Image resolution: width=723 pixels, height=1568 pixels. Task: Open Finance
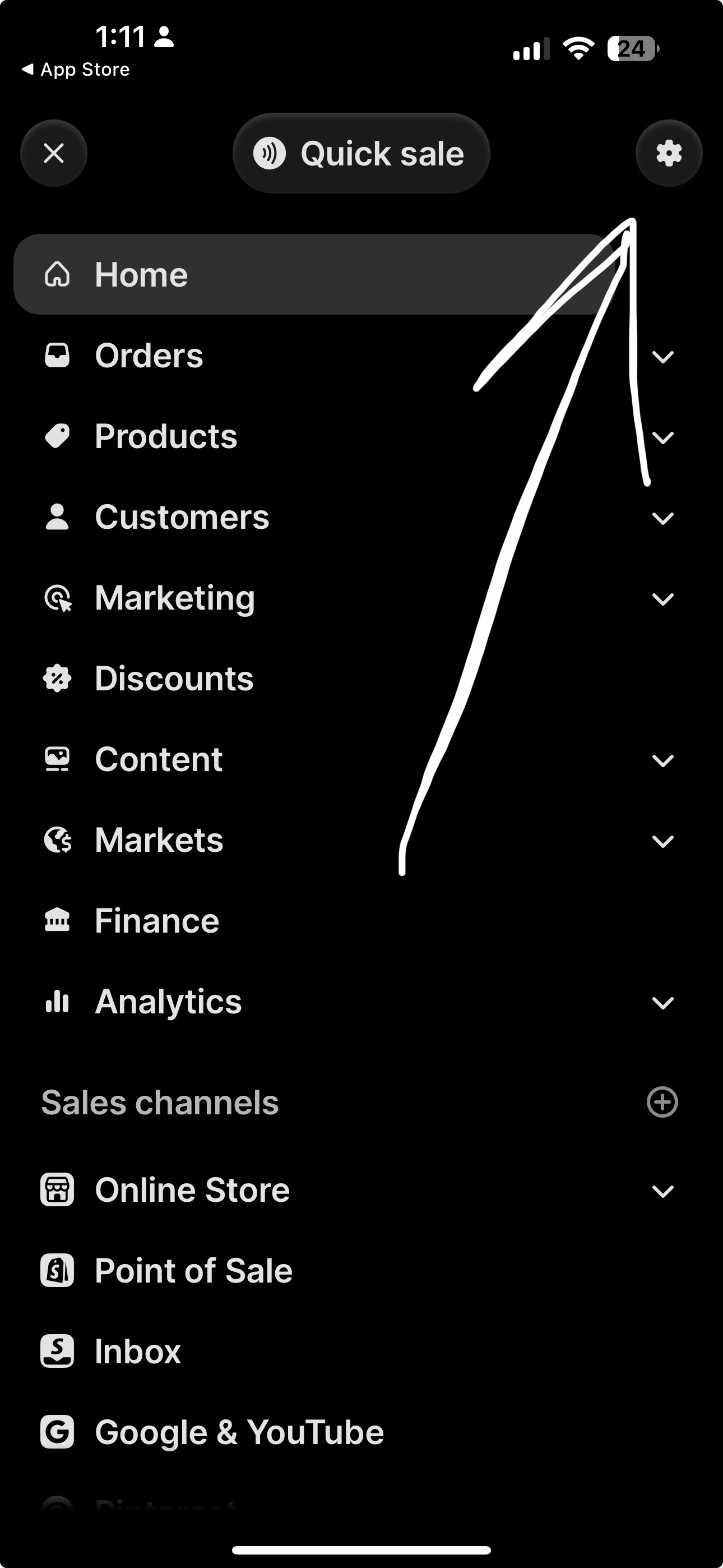pyautogui.click(x=157, y=921)
